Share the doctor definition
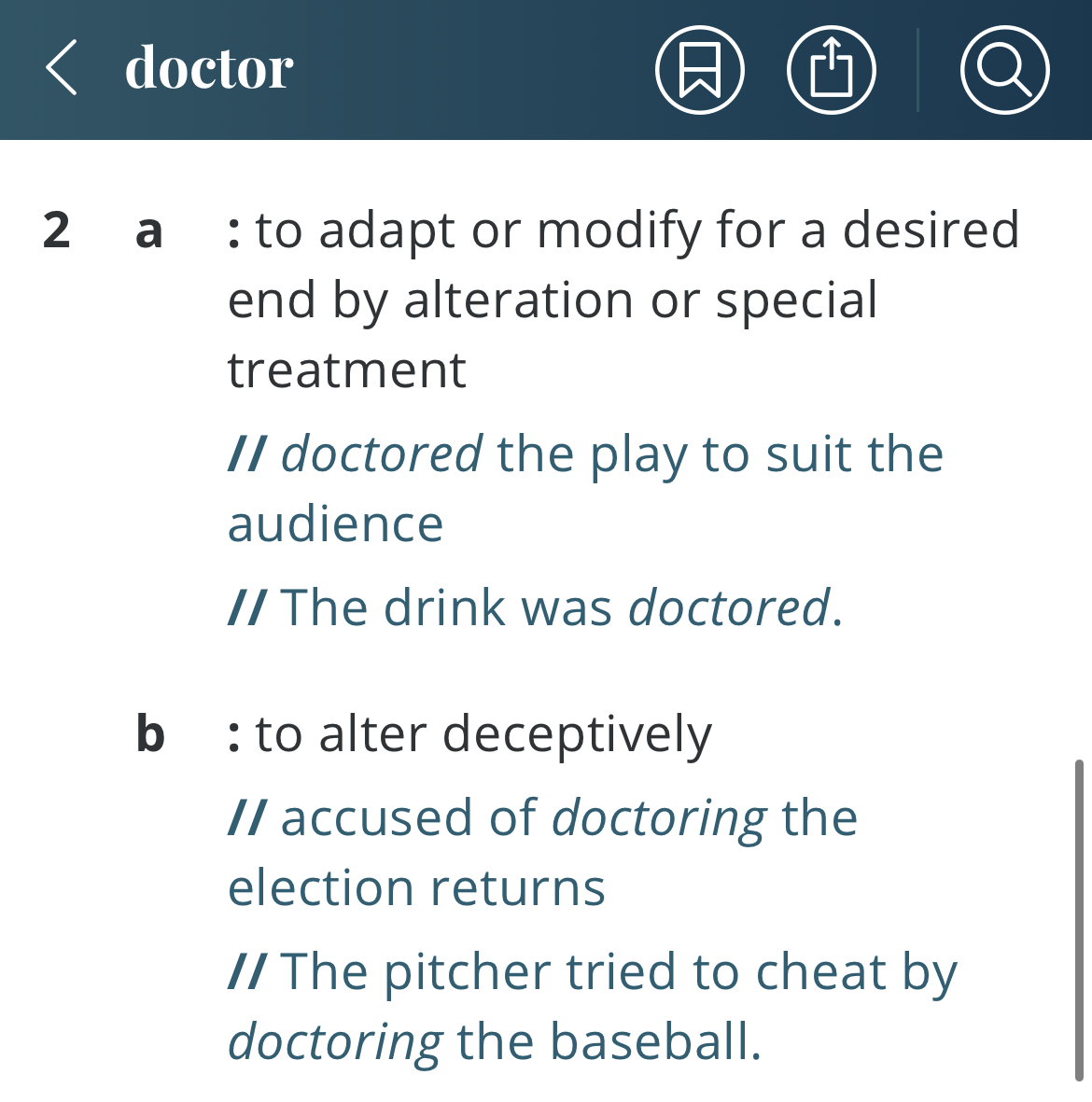1092x1102 pixels. pyautogui.click(x=831, y=70)
